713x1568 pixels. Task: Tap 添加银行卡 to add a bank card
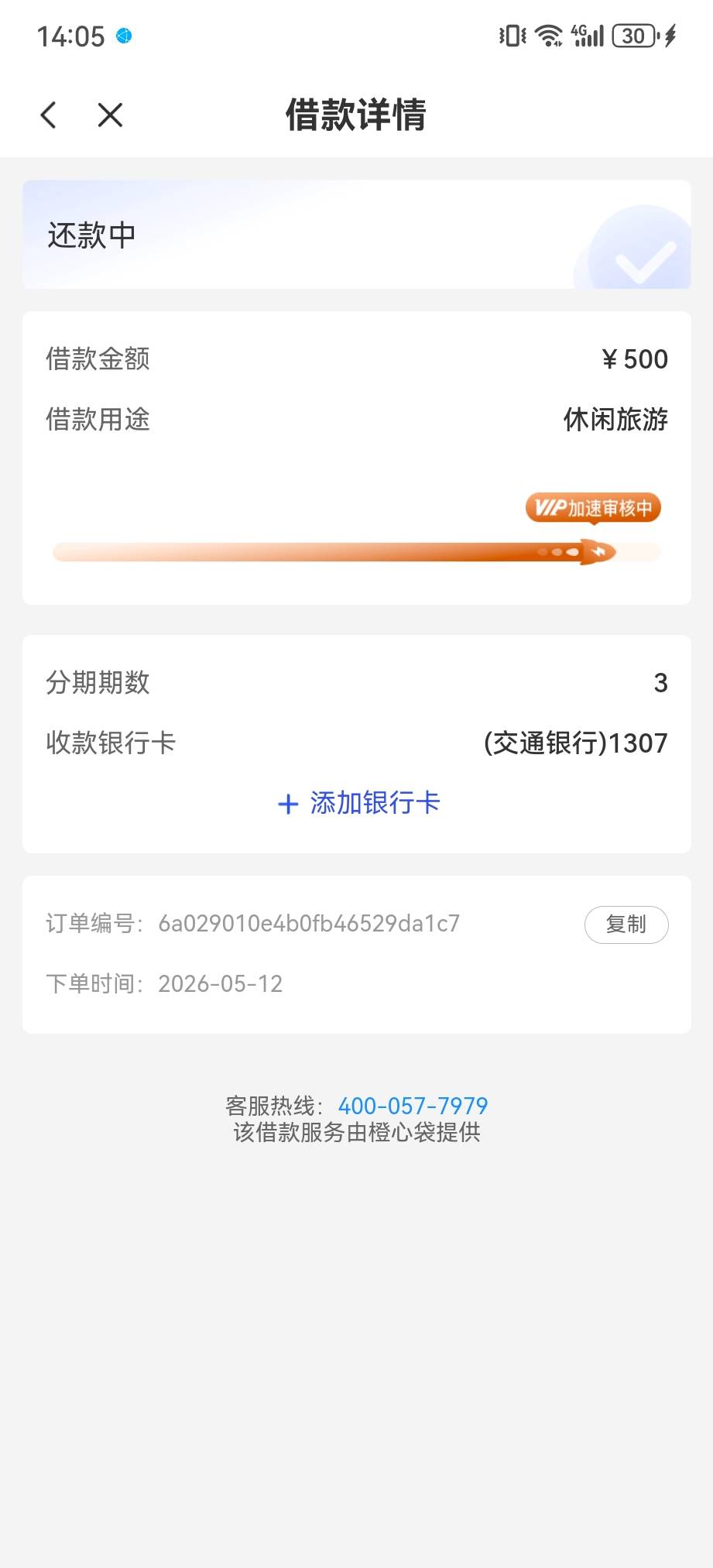point(358,803)
